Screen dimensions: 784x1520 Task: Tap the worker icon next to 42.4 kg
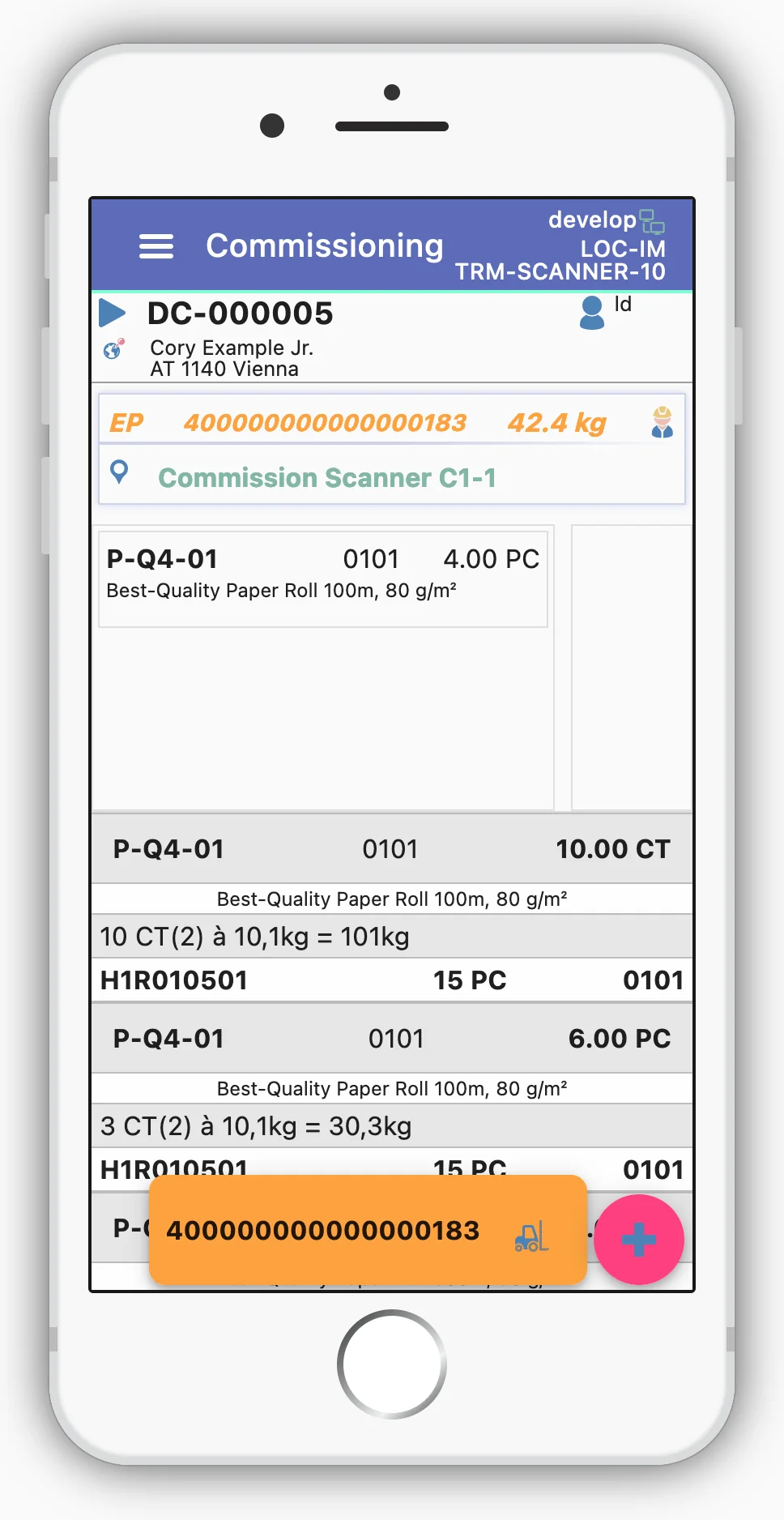click(663, 422)
